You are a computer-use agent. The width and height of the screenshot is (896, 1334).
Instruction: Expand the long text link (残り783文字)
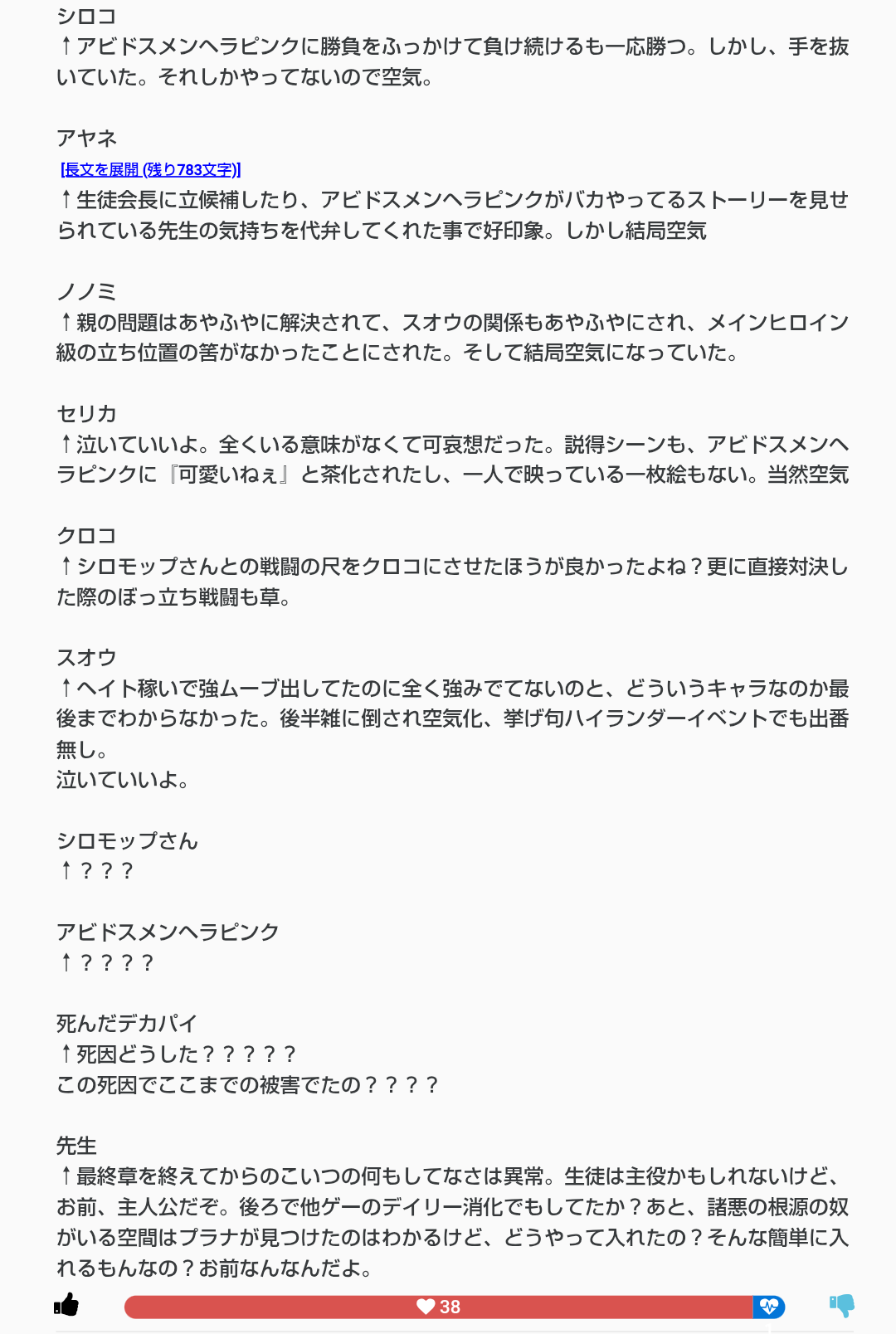coord(150,169)
